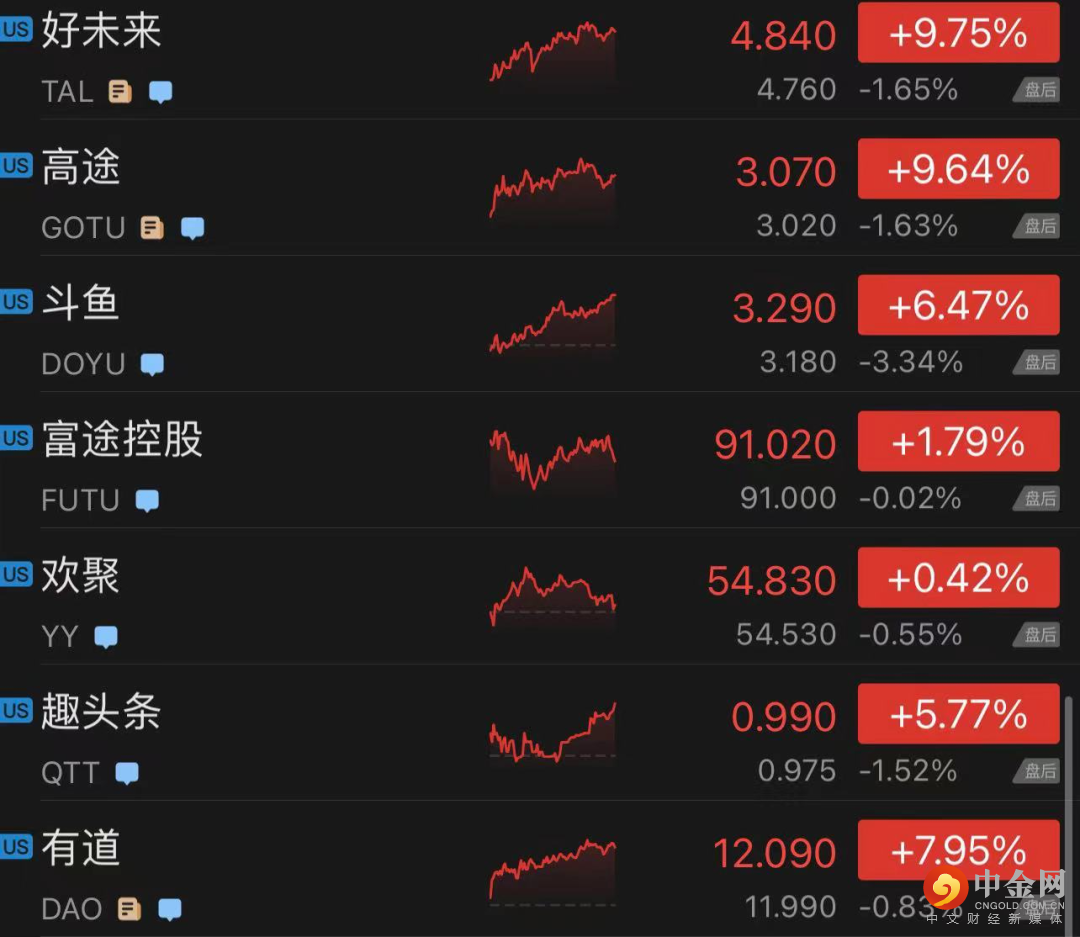Open the comment bubble icon next to GOTU
Screen dimensions: 1080x937
192,228
